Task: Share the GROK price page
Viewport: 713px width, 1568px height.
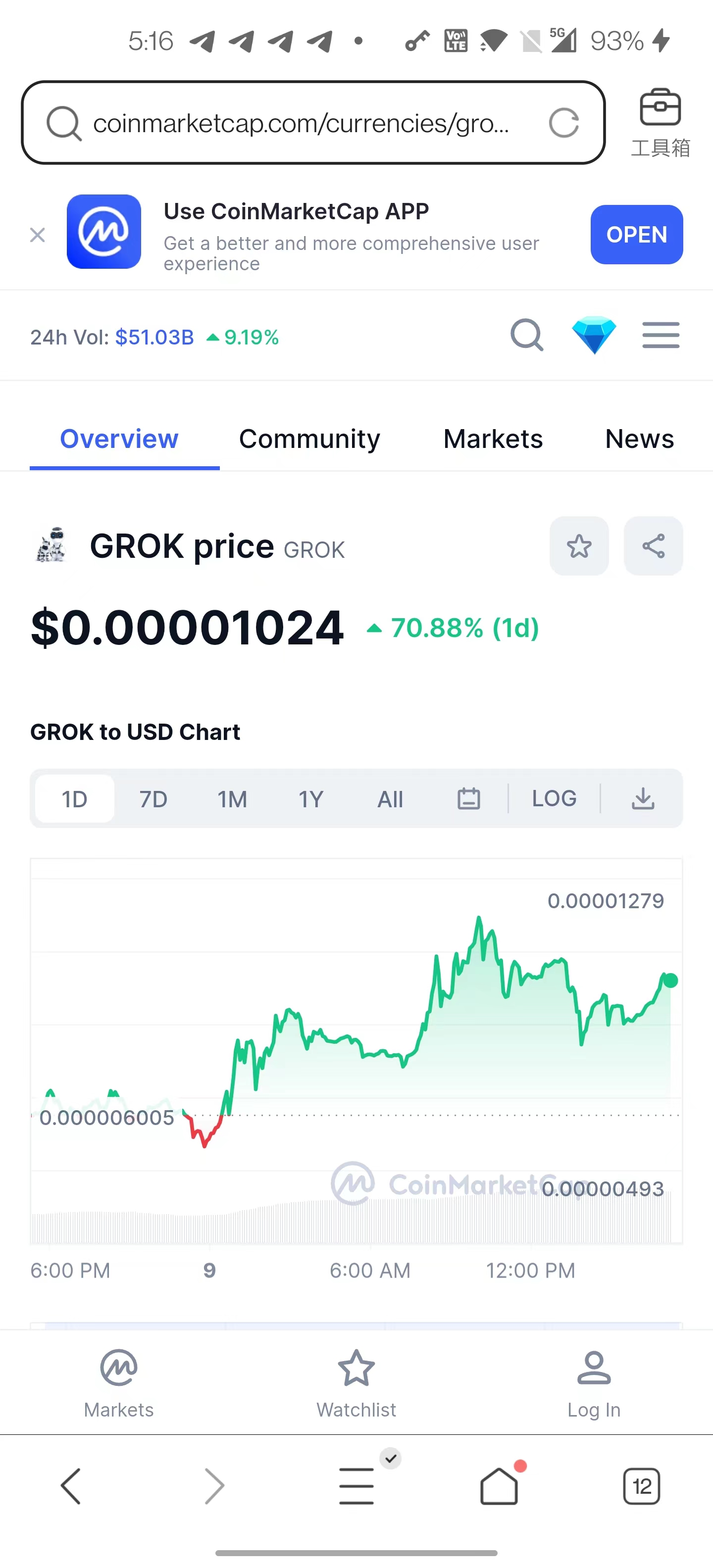Action: point(653,546)
